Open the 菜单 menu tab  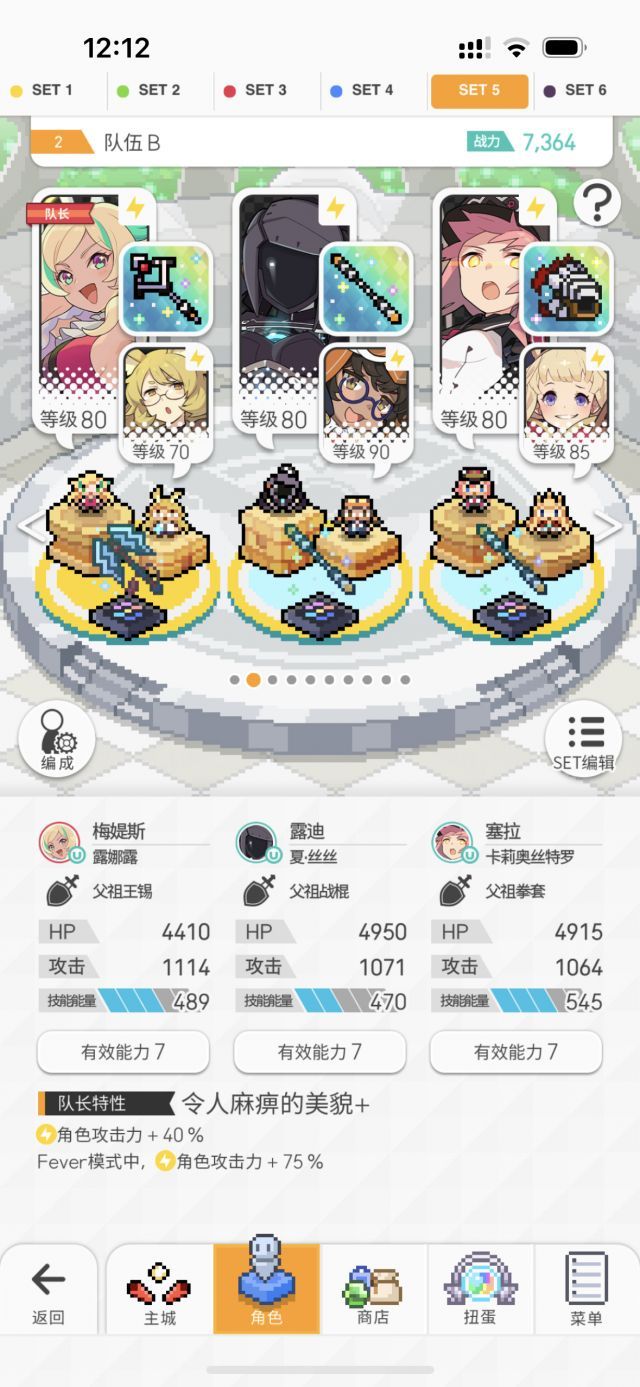(x=586, y=1290)
